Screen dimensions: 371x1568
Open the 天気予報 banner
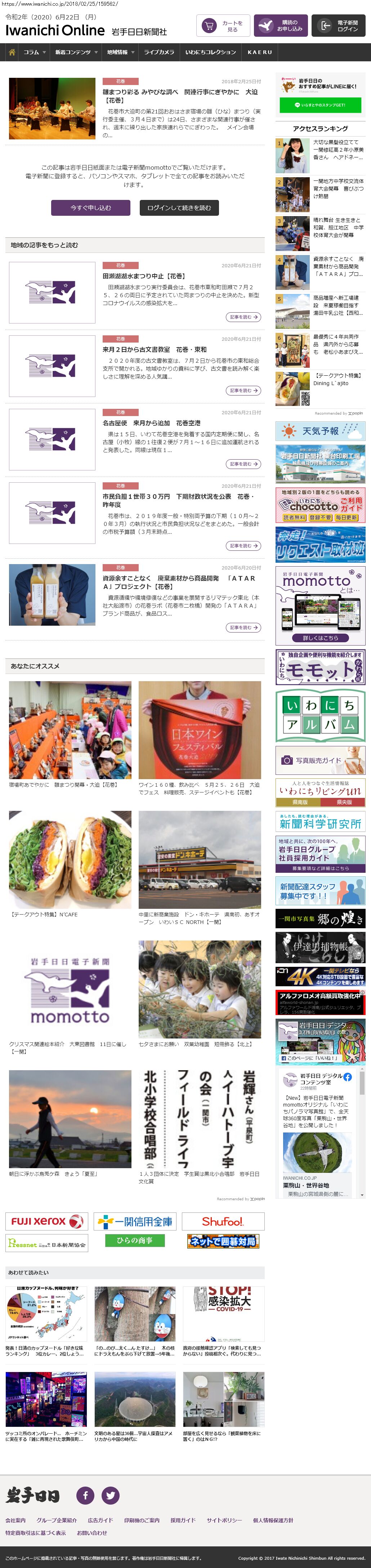pyautogui.click(x=320, y=432)
